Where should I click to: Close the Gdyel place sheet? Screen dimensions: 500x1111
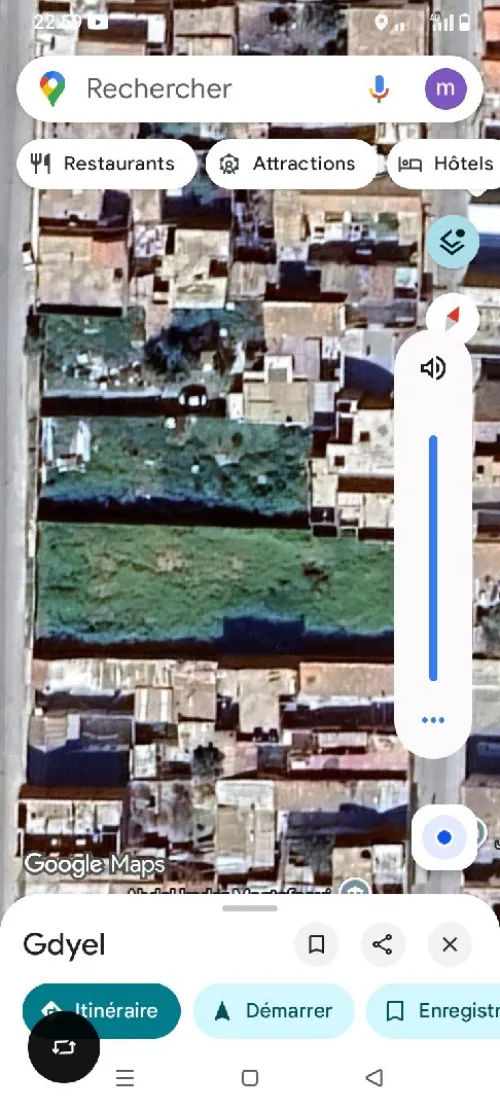[x=450, y=944]
